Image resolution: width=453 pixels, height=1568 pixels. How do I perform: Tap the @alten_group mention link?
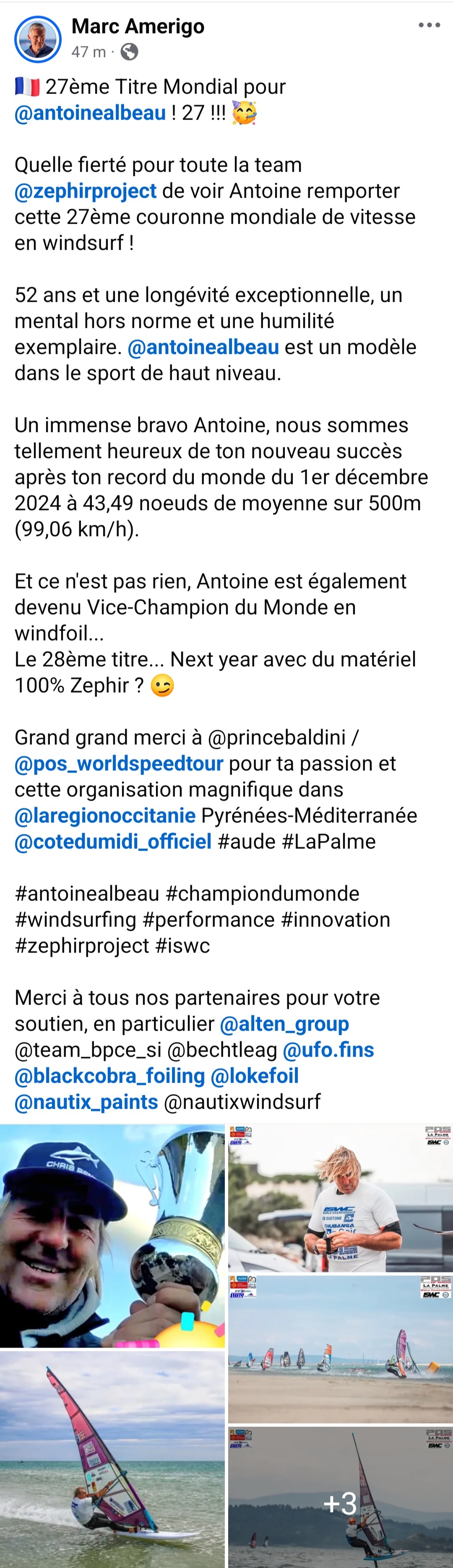pyautogui.click(x=284, y=1024)
